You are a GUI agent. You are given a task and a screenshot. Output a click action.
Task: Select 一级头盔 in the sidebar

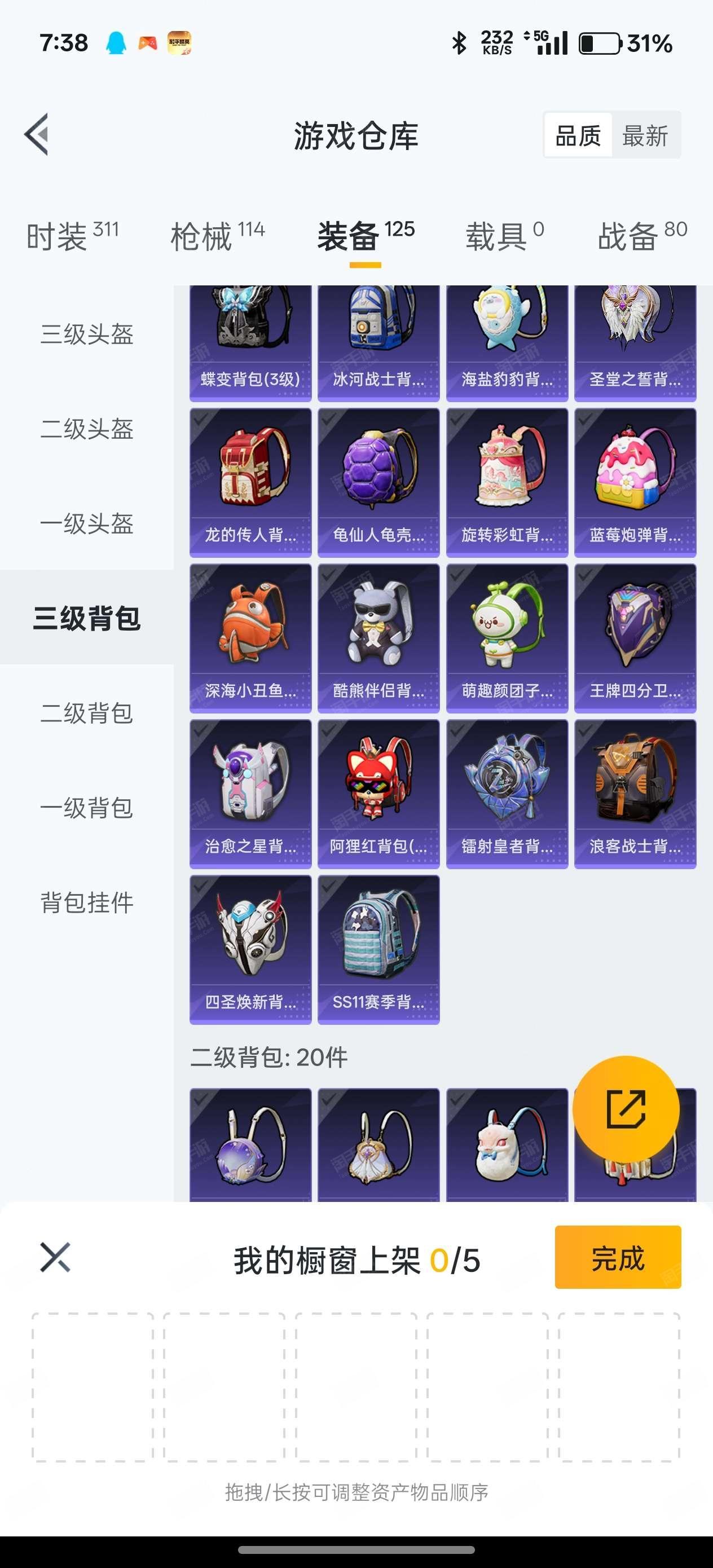86,523
